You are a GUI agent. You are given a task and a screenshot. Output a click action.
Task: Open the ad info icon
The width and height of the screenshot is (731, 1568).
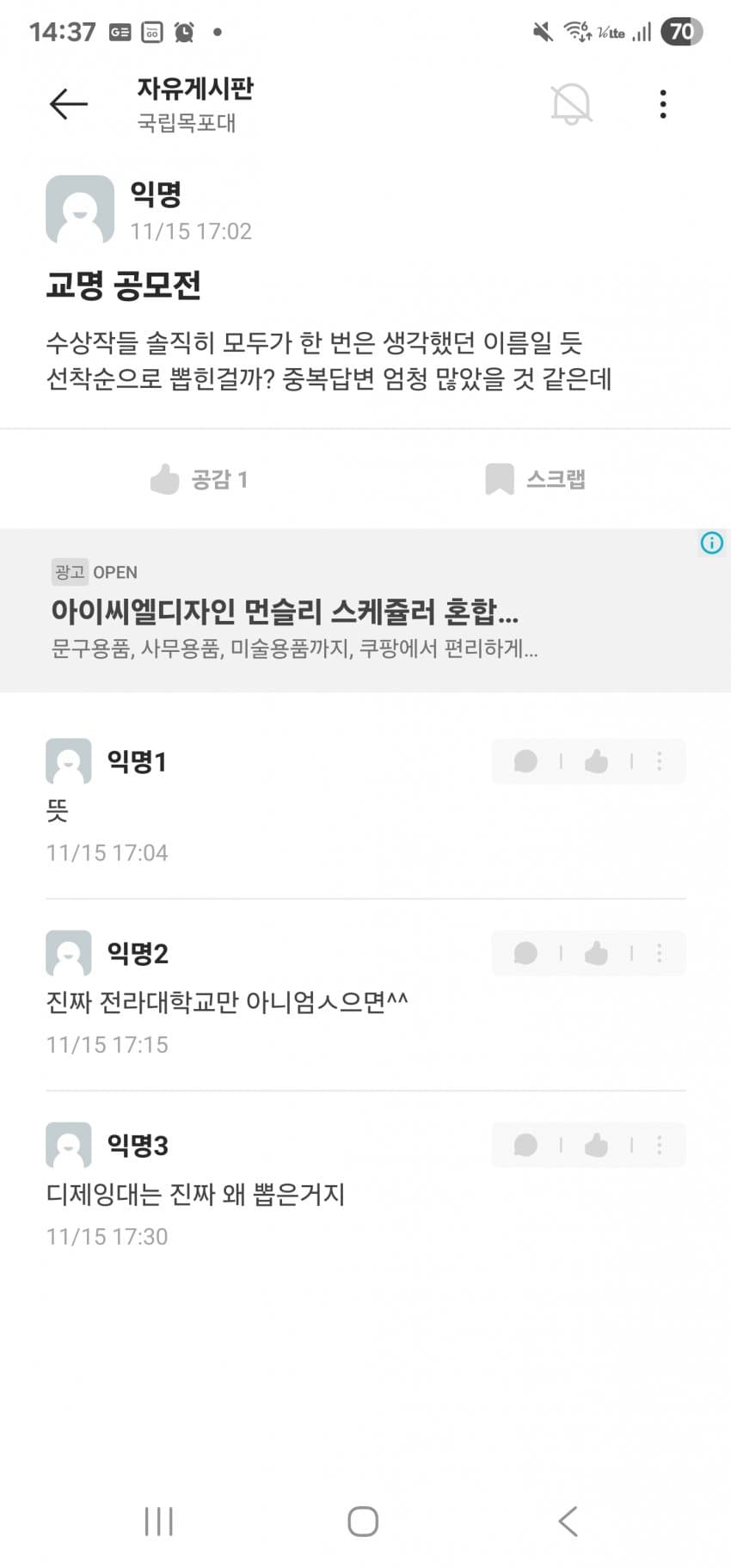(711, 543)
